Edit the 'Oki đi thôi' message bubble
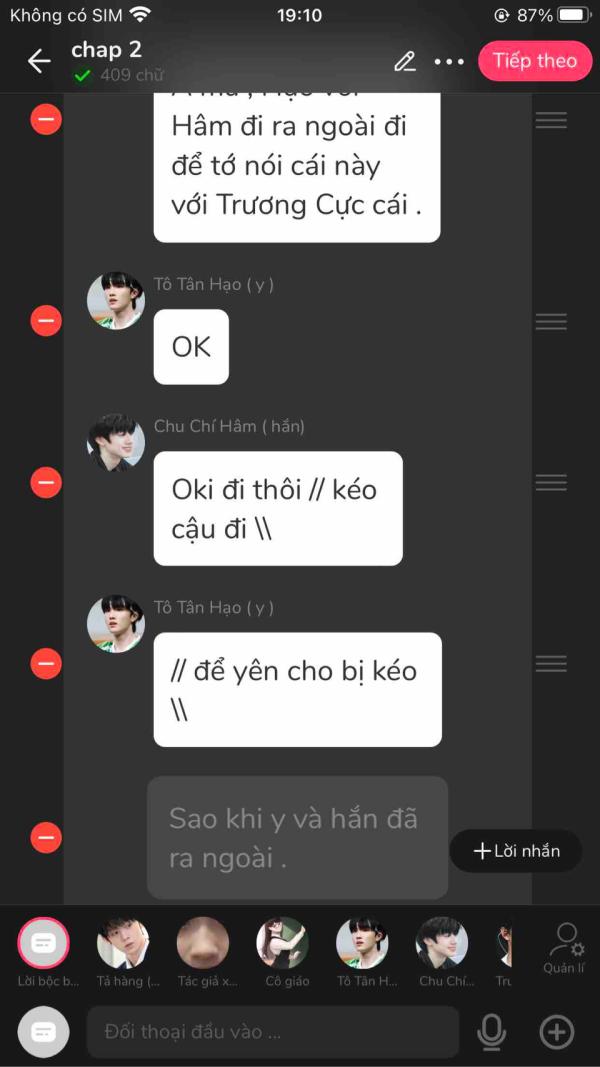600x1067 pixels. point(277,508)
